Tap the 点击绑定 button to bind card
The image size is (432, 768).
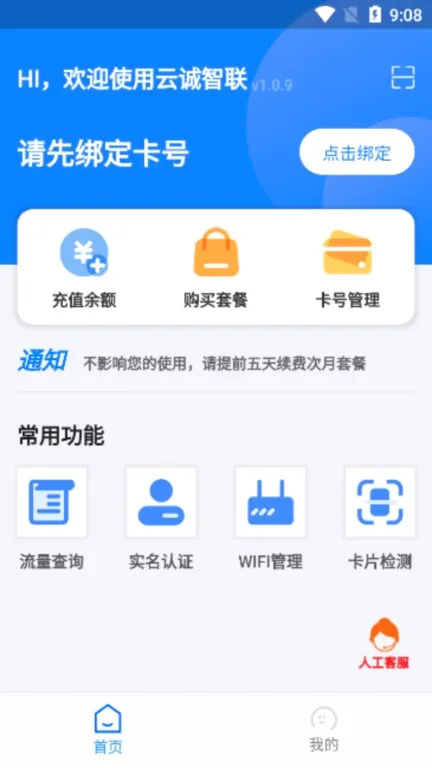click(x=357, y=152)
